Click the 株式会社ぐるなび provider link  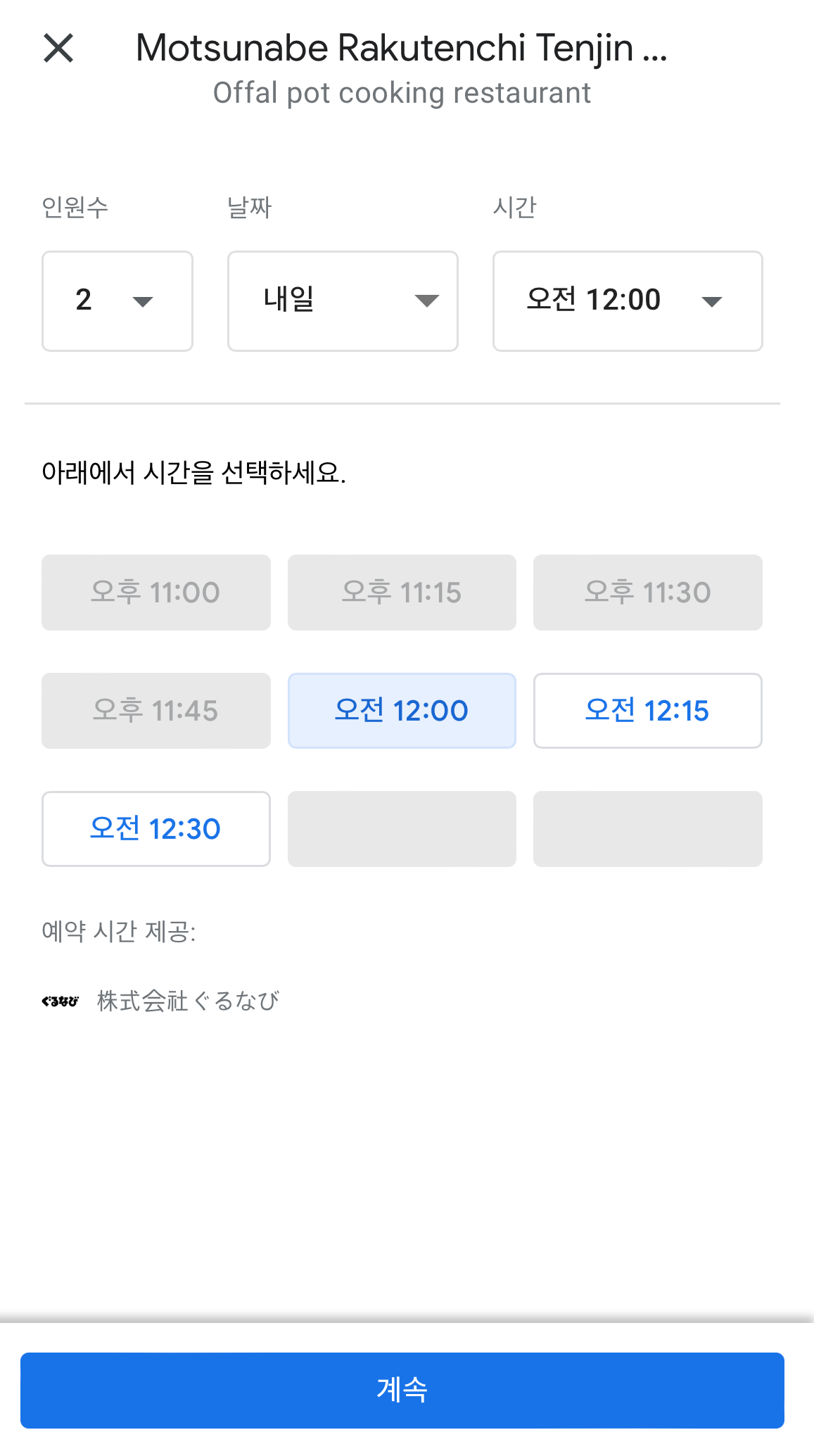point(188,999)
